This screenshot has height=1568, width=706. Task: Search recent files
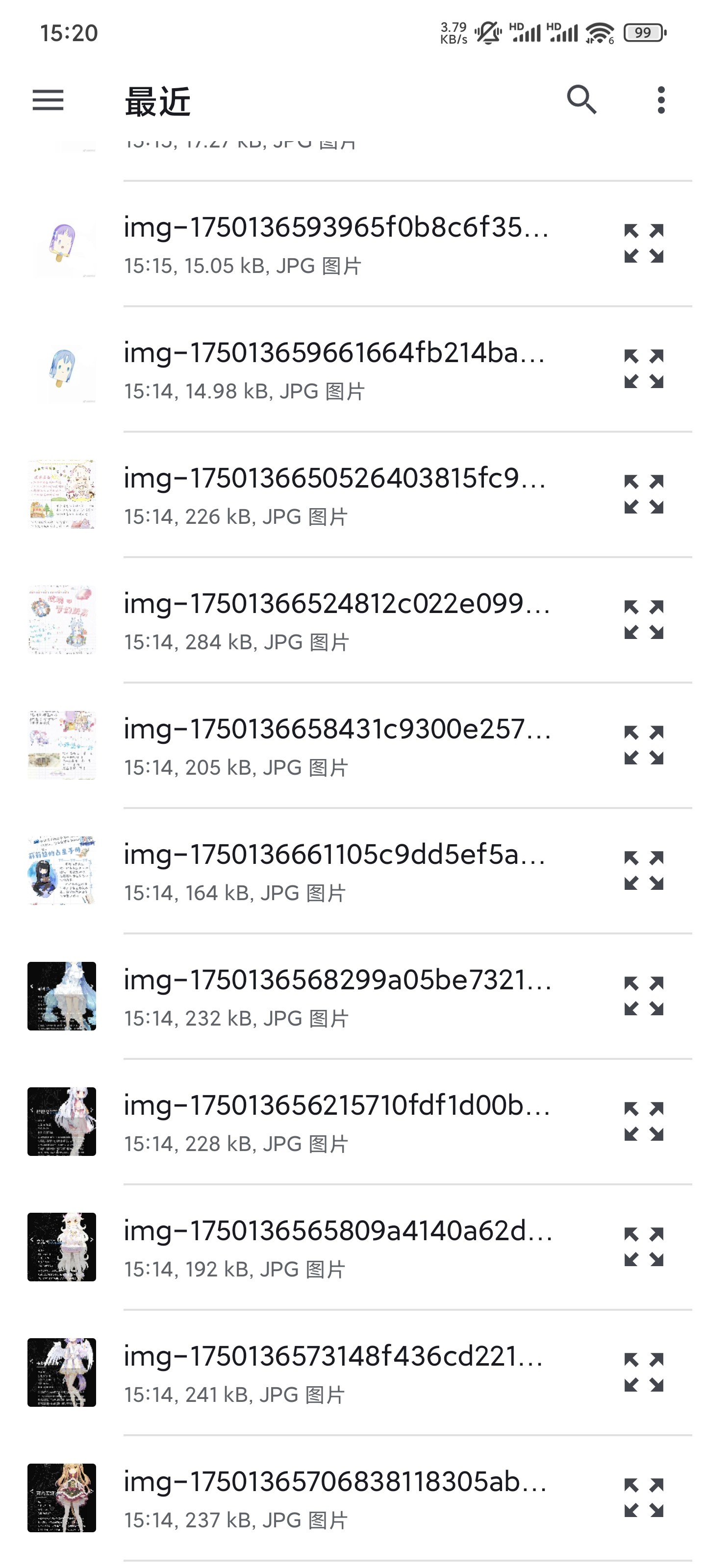click(x=581, y=100)
